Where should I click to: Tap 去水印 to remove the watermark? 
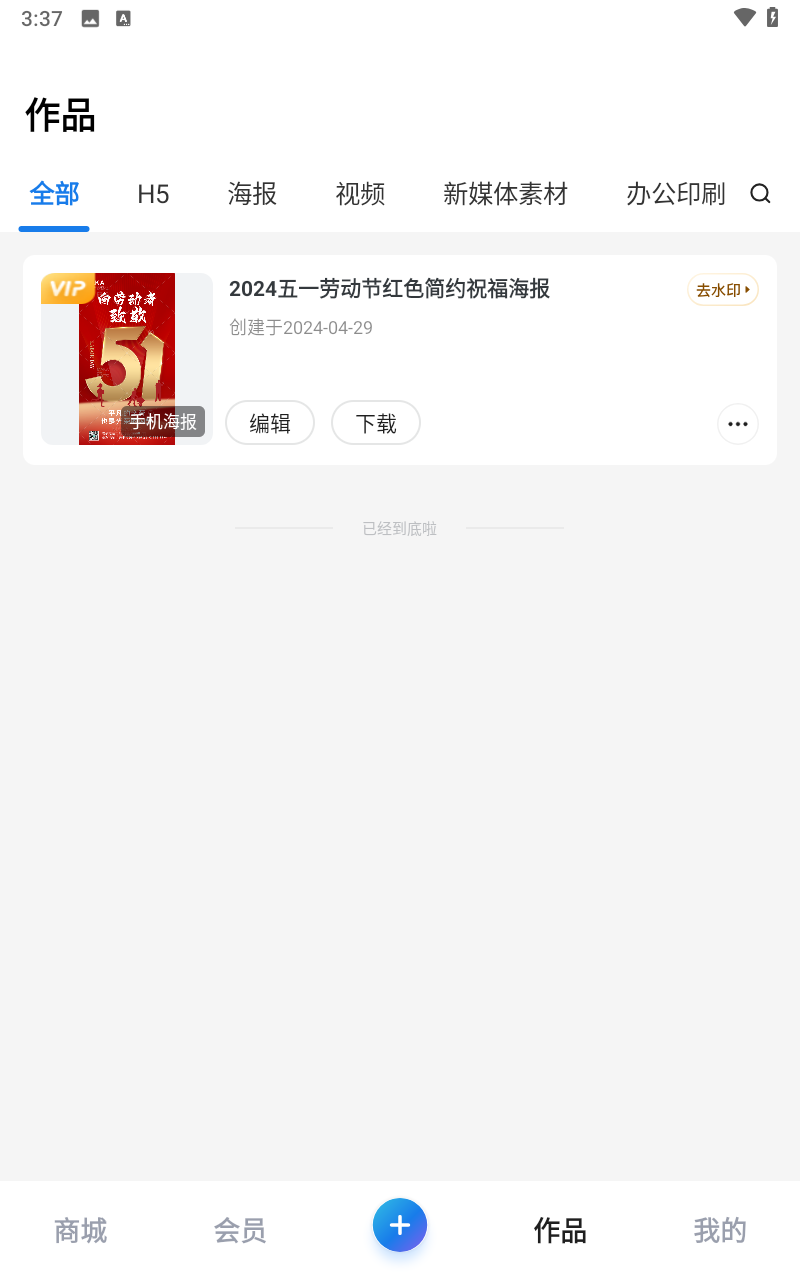(x=722, y=290)
